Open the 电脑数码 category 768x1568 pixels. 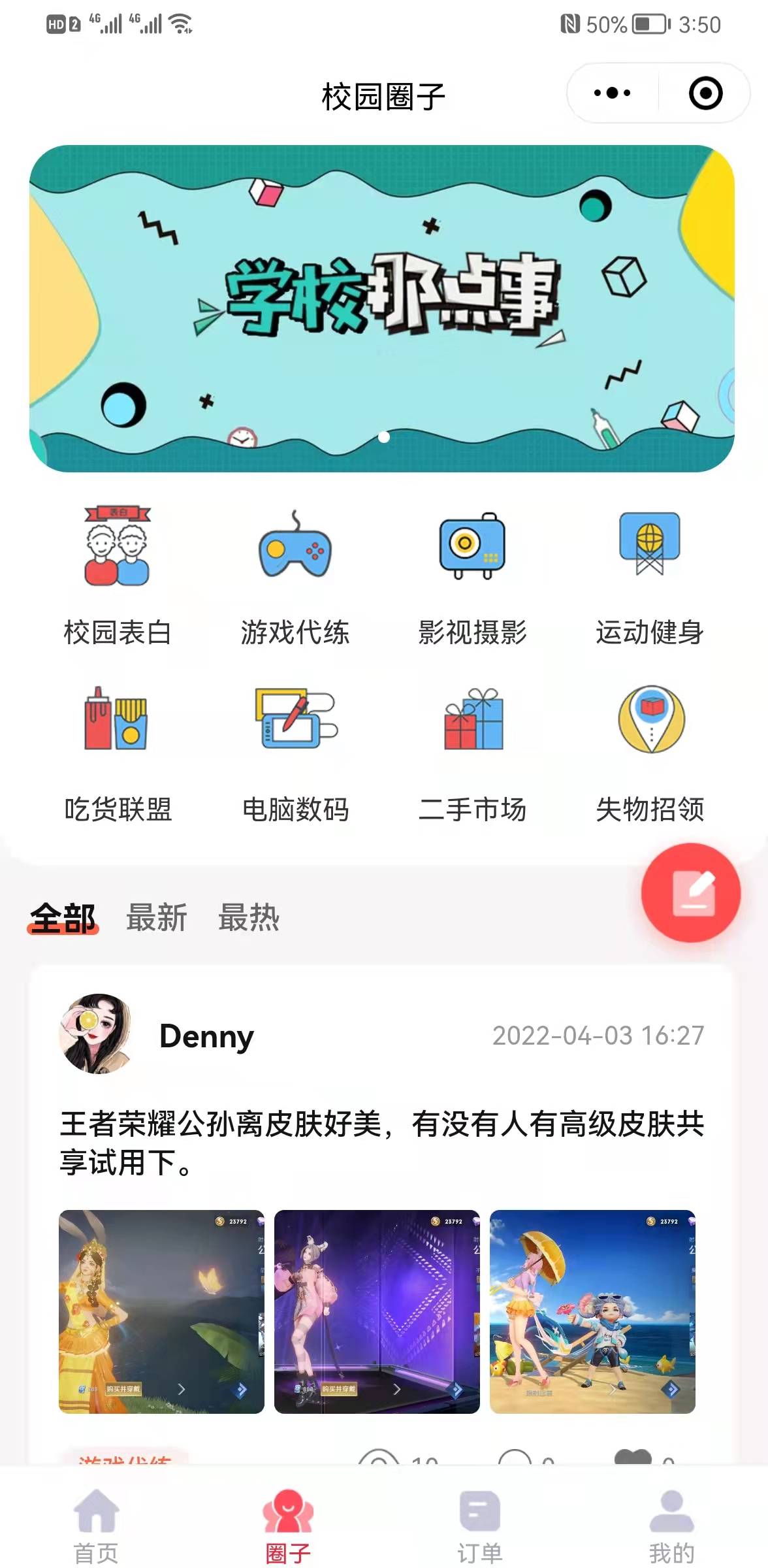click(295, 751)
